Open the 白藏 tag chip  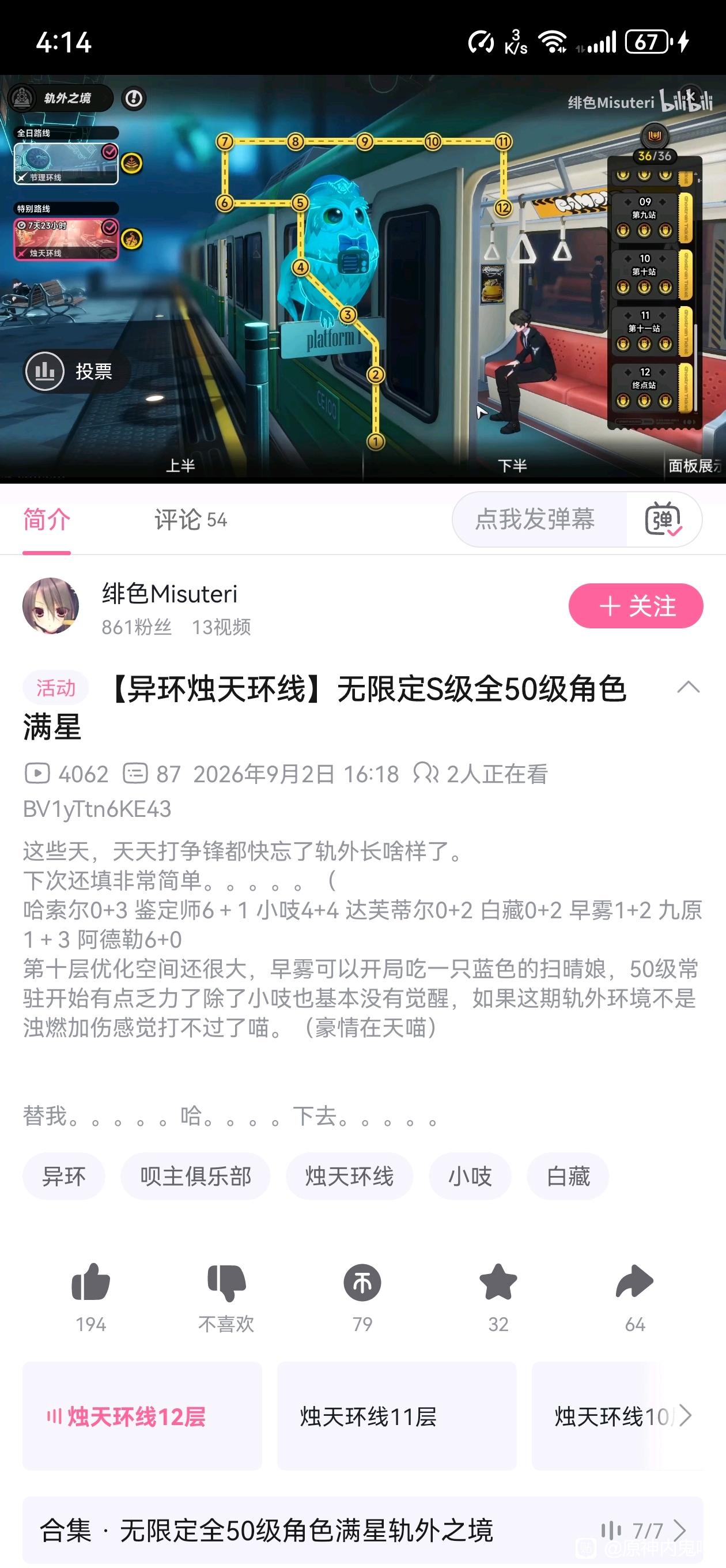coord(568,1176)
